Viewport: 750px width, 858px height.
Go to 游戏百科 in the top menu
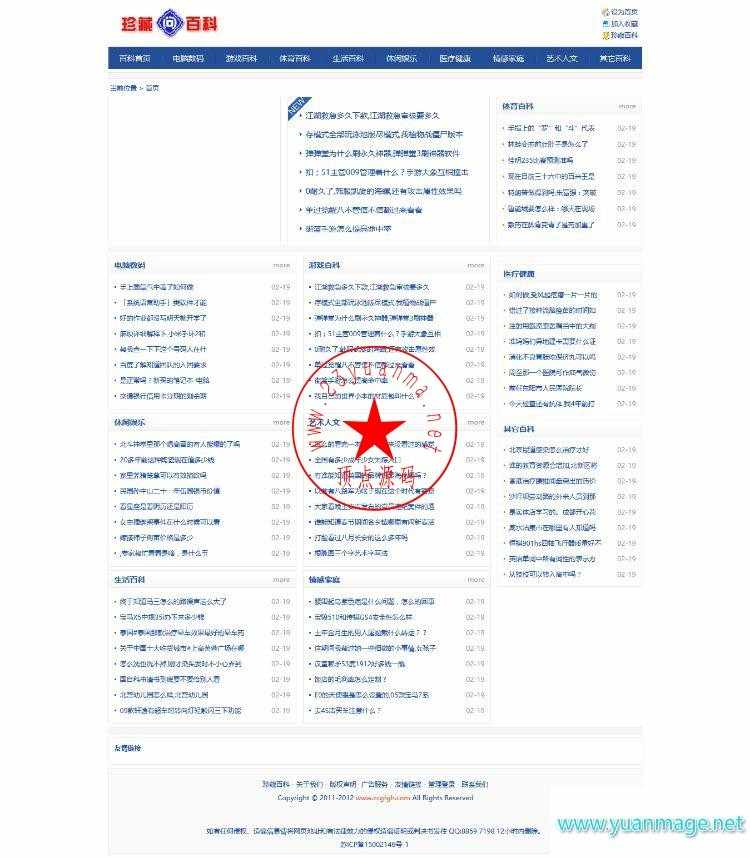(241, 59)
